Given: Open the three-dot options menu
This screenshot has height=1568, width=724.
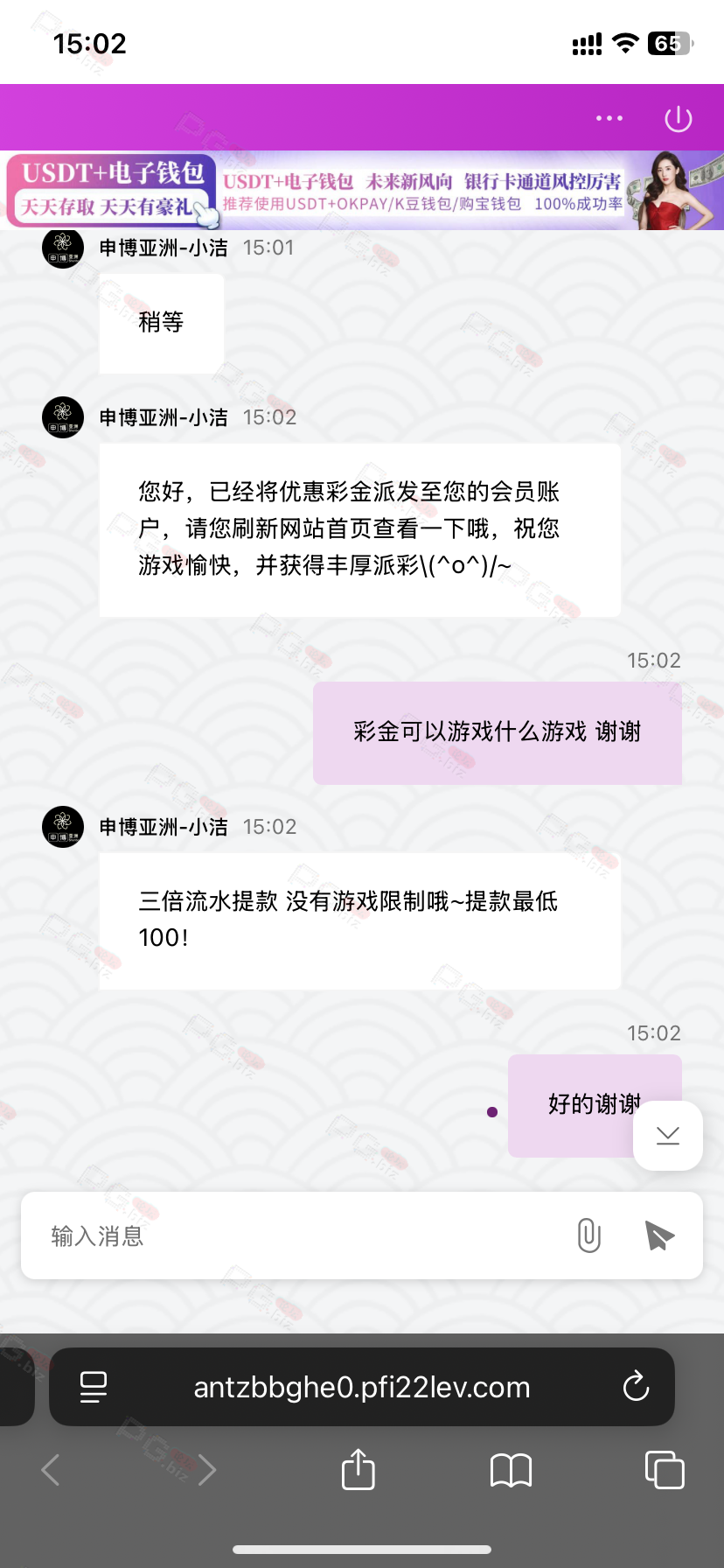Looking at the screenshot, I should coord(609,118).
